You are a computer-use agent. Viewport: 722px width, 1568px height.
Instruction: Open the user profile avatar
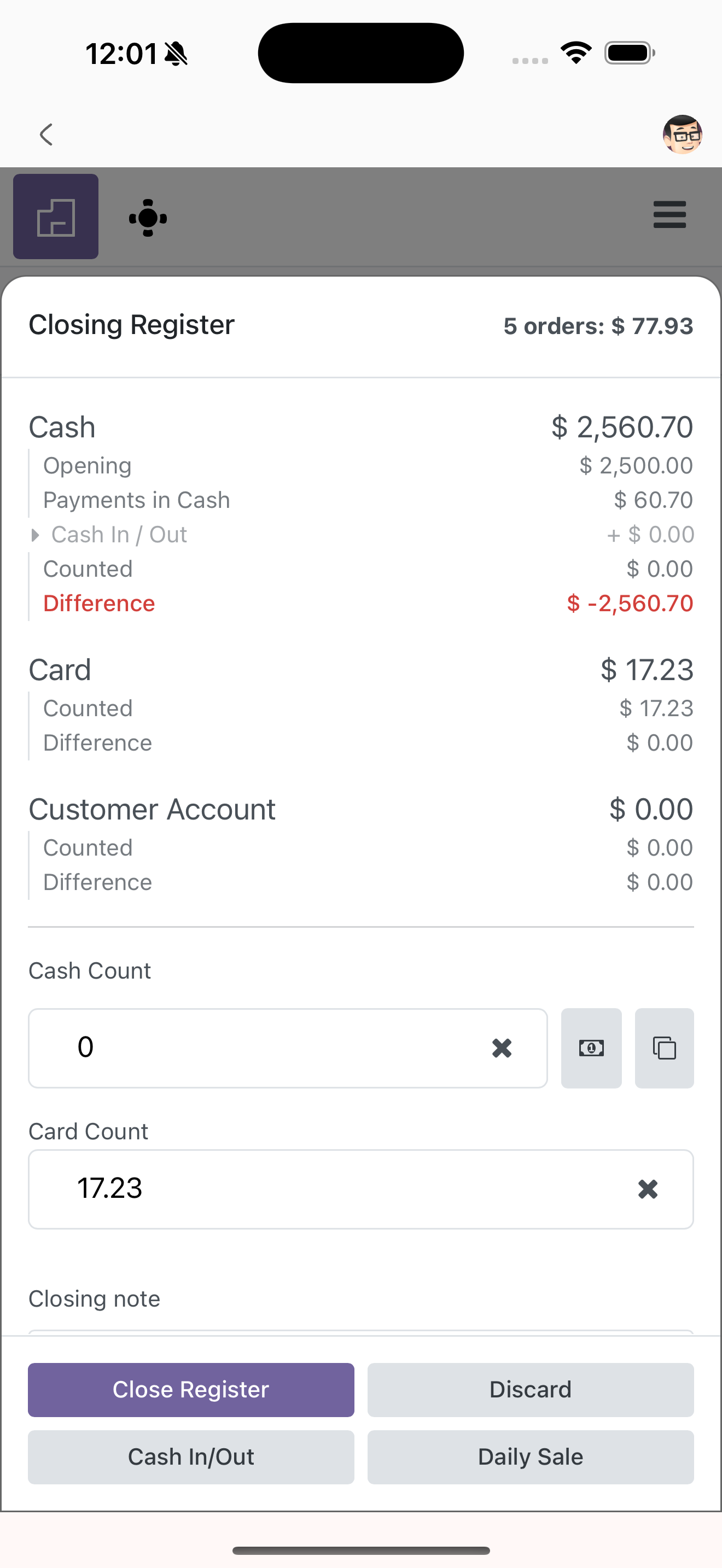tap(682, 134)
